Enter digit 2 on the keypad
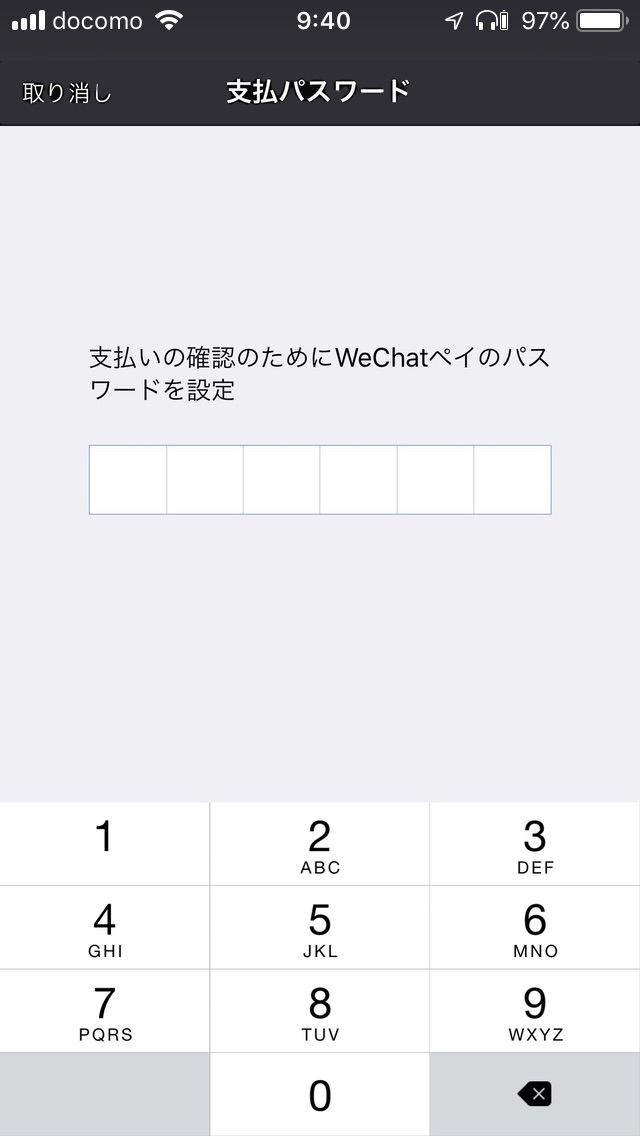Viewport: 640px width, 1136px height. (x=320, y=843)
